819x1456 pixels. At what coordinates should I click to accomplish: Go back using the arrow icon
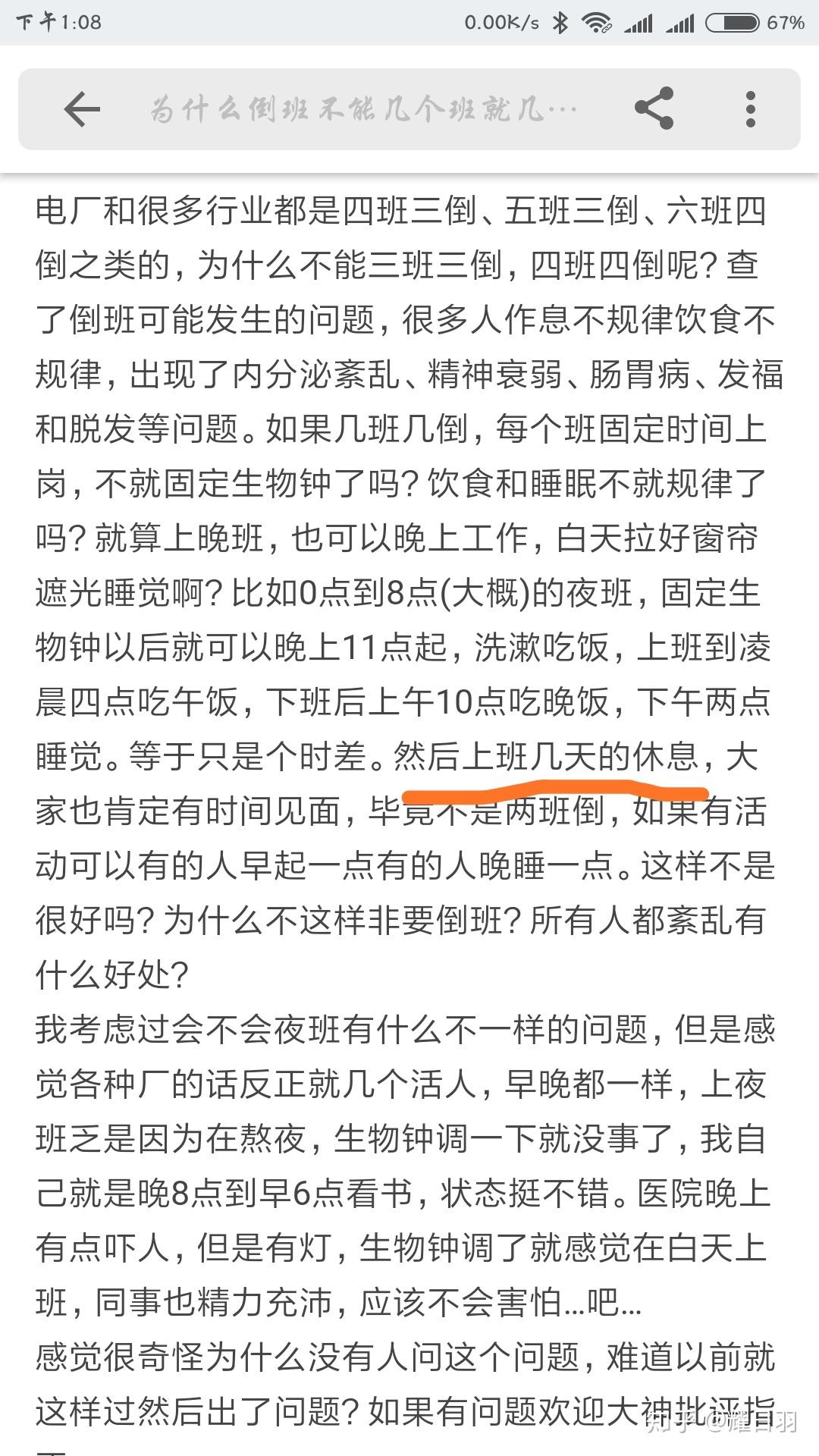(82, 110)
